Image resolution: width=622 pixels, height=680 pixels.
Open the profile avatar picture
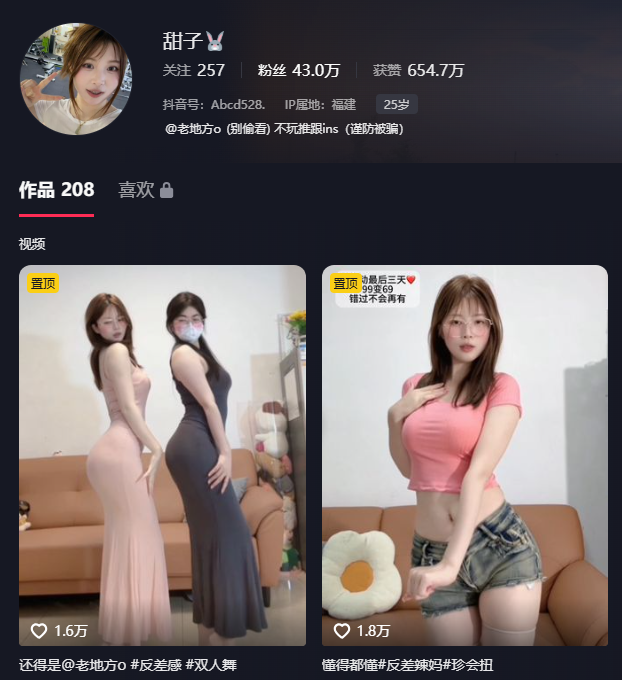75,79
